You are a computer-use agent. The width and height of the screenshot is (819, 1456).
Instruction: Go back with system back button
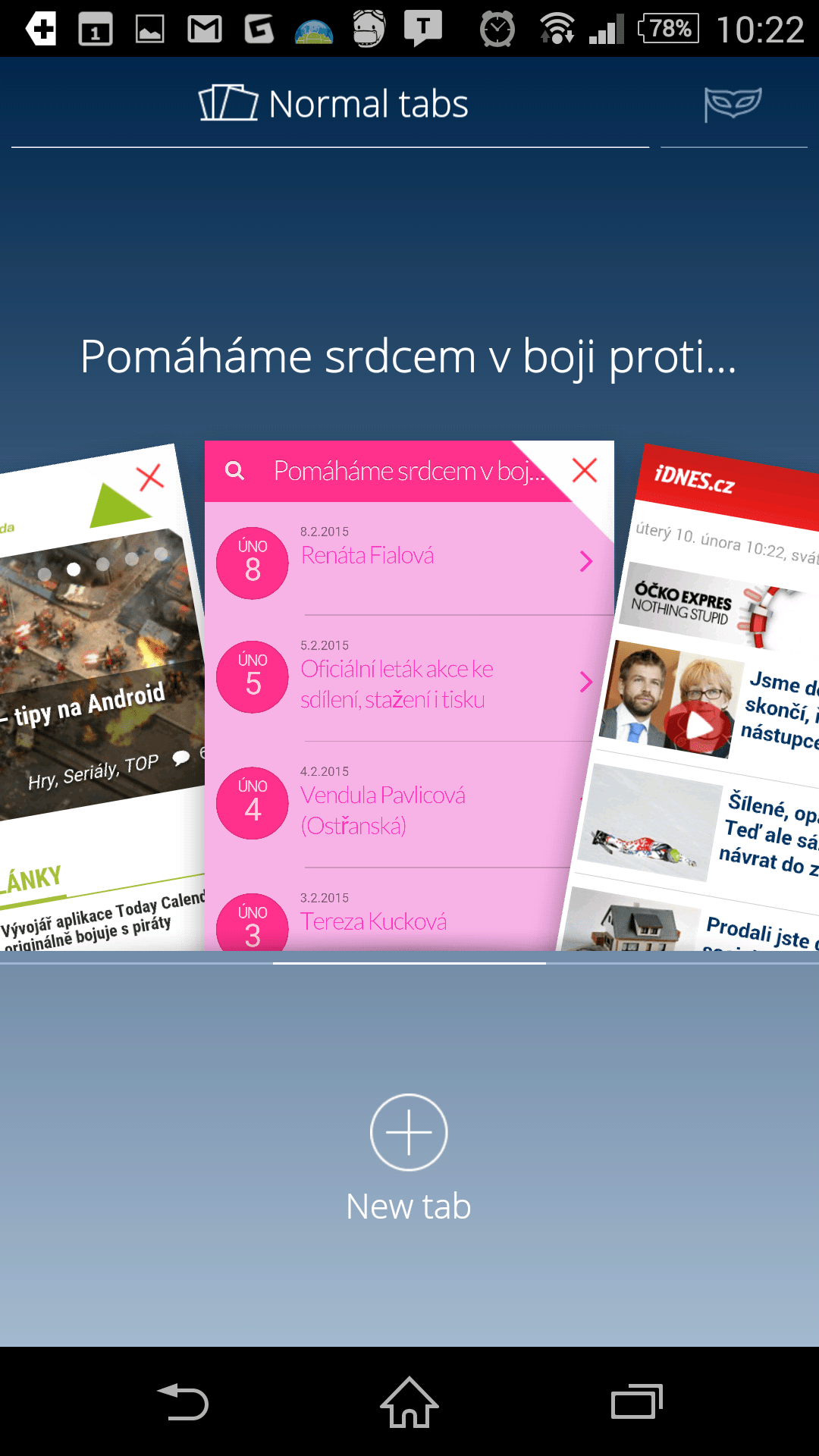182,1401
